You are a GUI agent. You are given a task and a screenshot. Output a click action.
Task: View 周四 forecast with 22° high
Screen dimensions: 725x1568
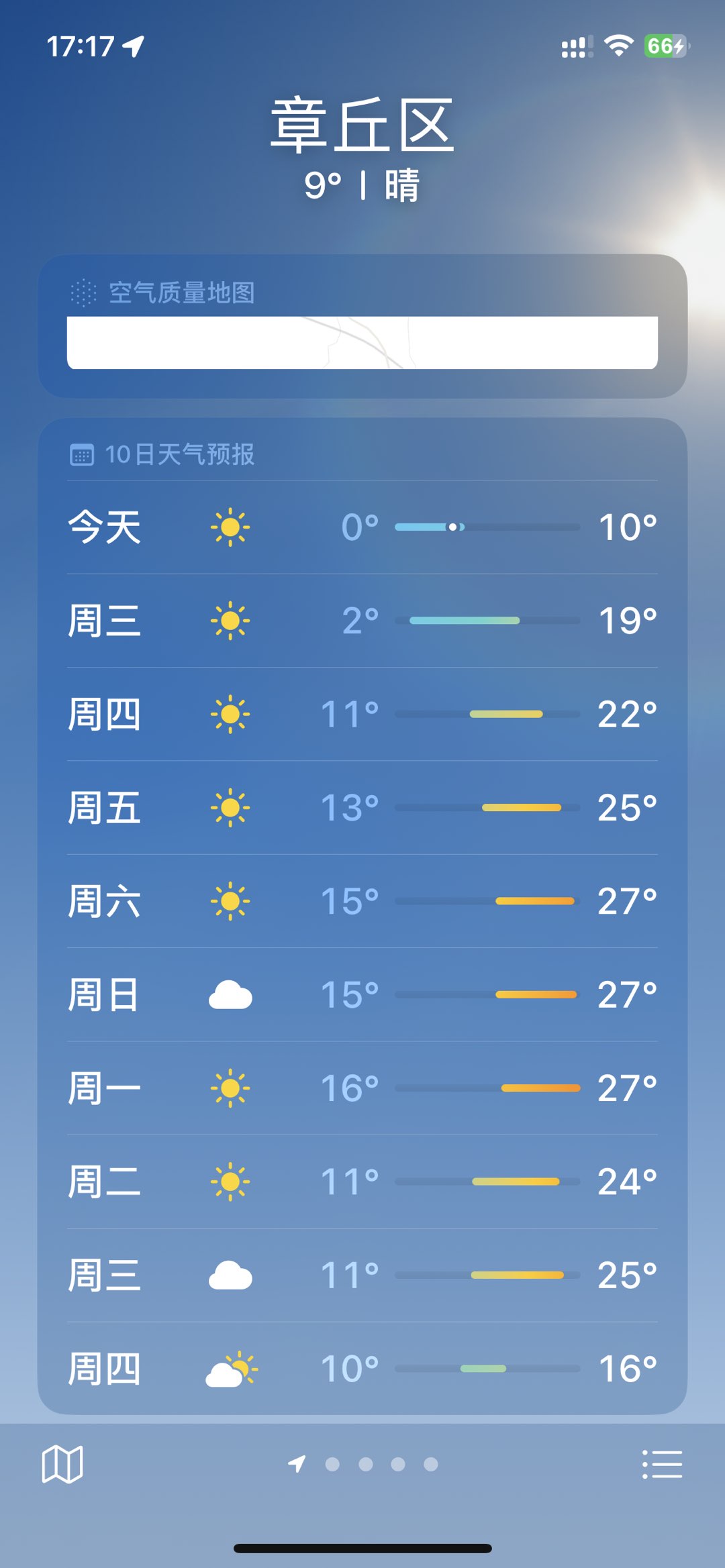click(362, 714)
